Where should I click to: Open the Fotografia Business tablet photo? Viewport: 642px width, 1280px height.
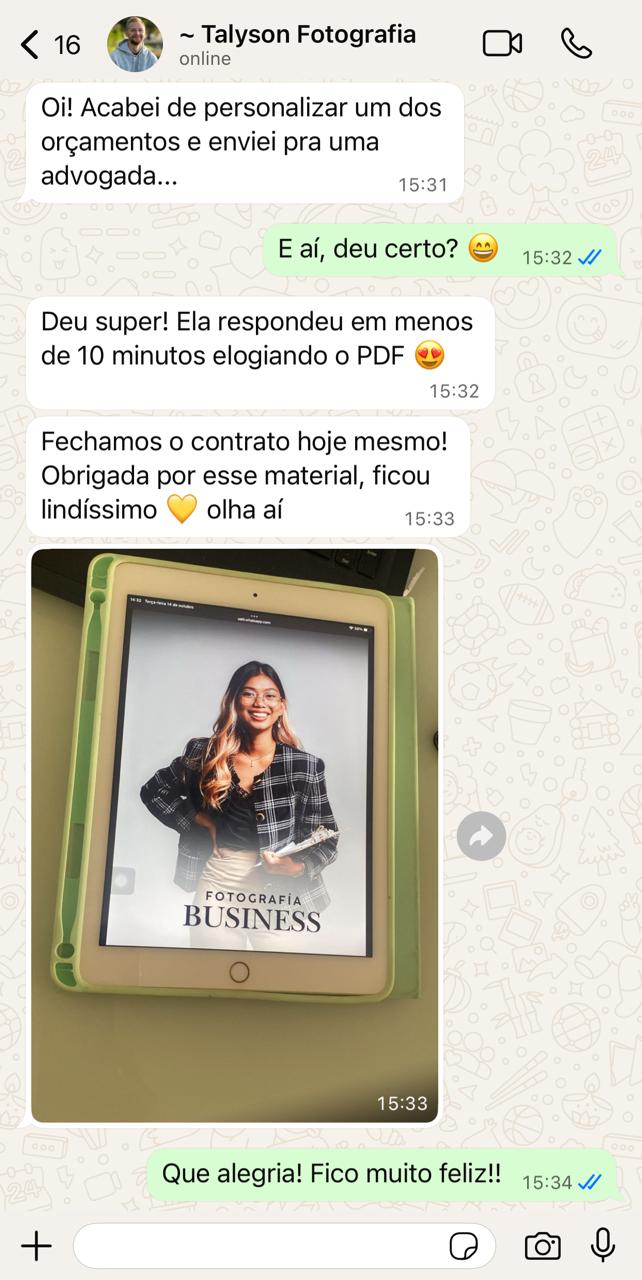(235, 835)
